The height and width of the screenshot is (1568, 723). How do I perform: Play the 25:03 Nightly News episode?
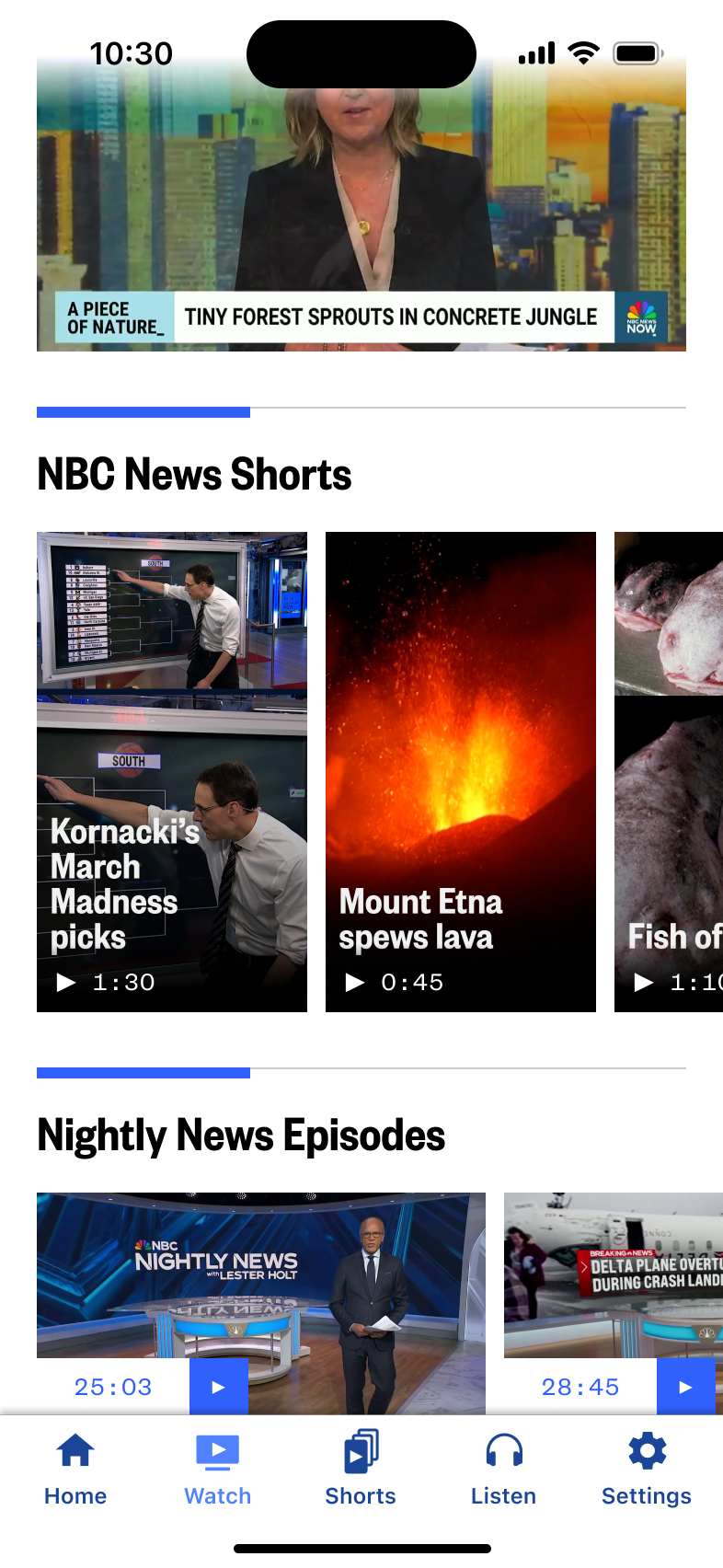[219, 1386]
